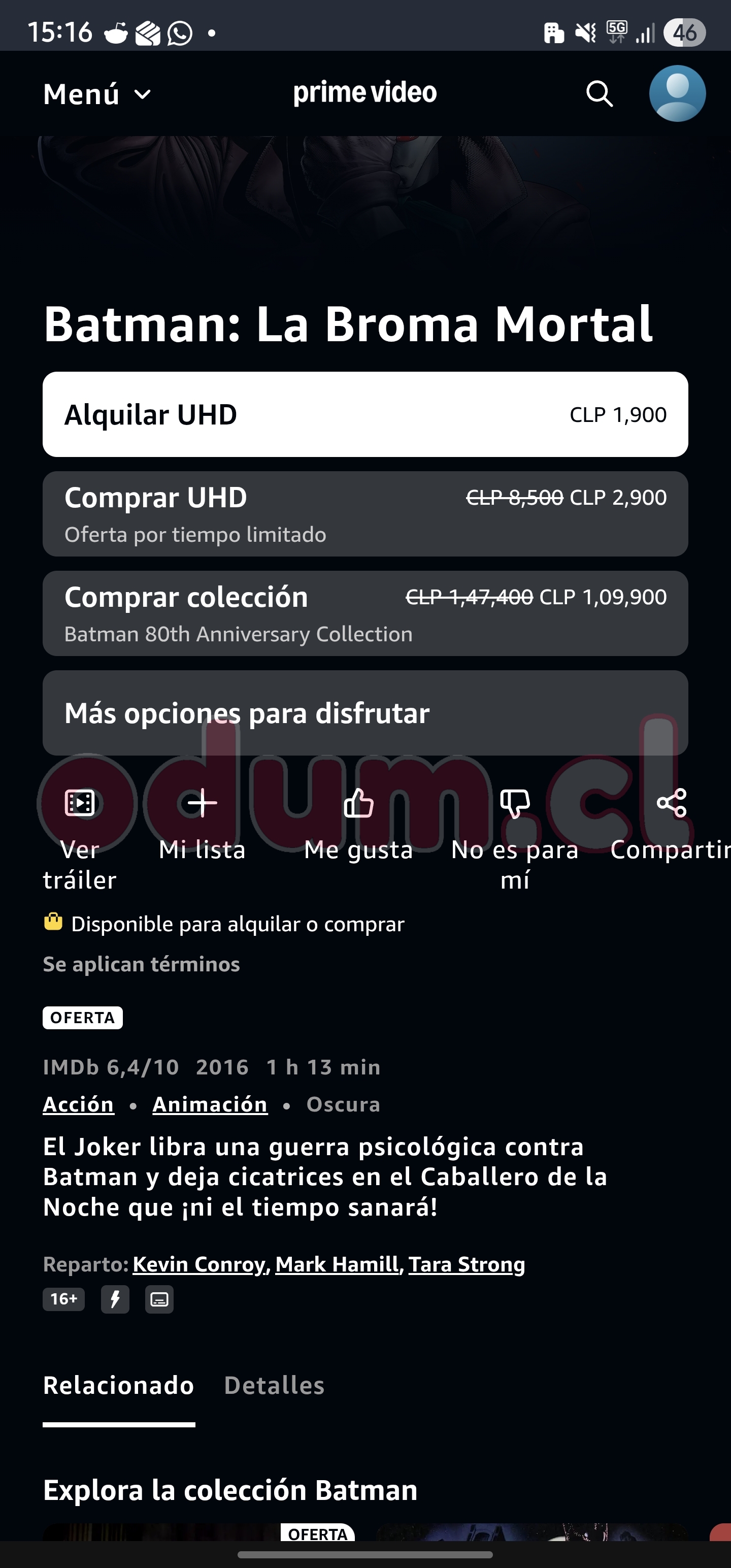Select the Relacionado tab
Viewport: 731px width, 1568px height.
[x=119, y=1385]
